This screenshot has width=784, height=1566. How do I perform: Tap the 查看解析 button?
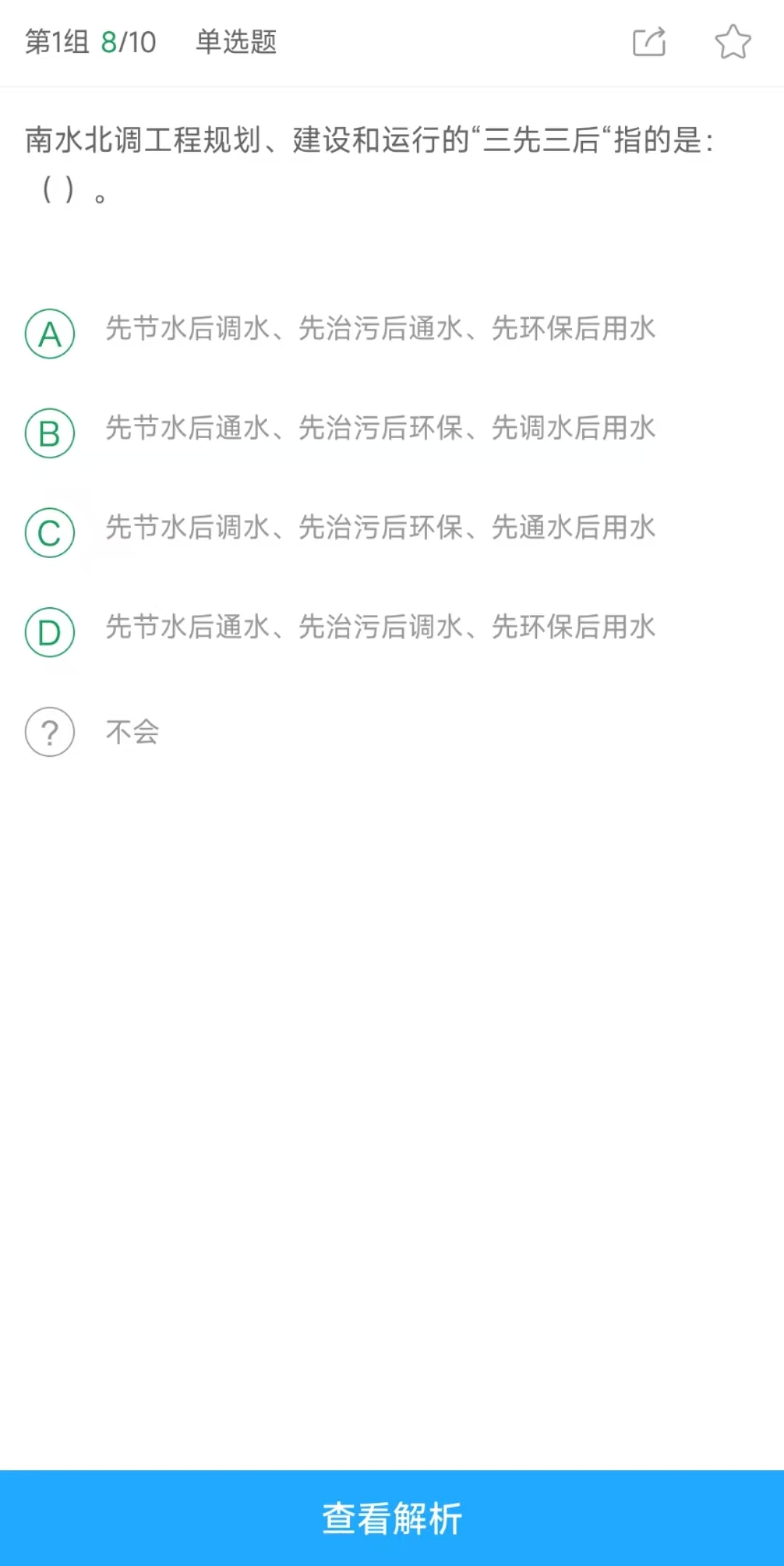392,1518
